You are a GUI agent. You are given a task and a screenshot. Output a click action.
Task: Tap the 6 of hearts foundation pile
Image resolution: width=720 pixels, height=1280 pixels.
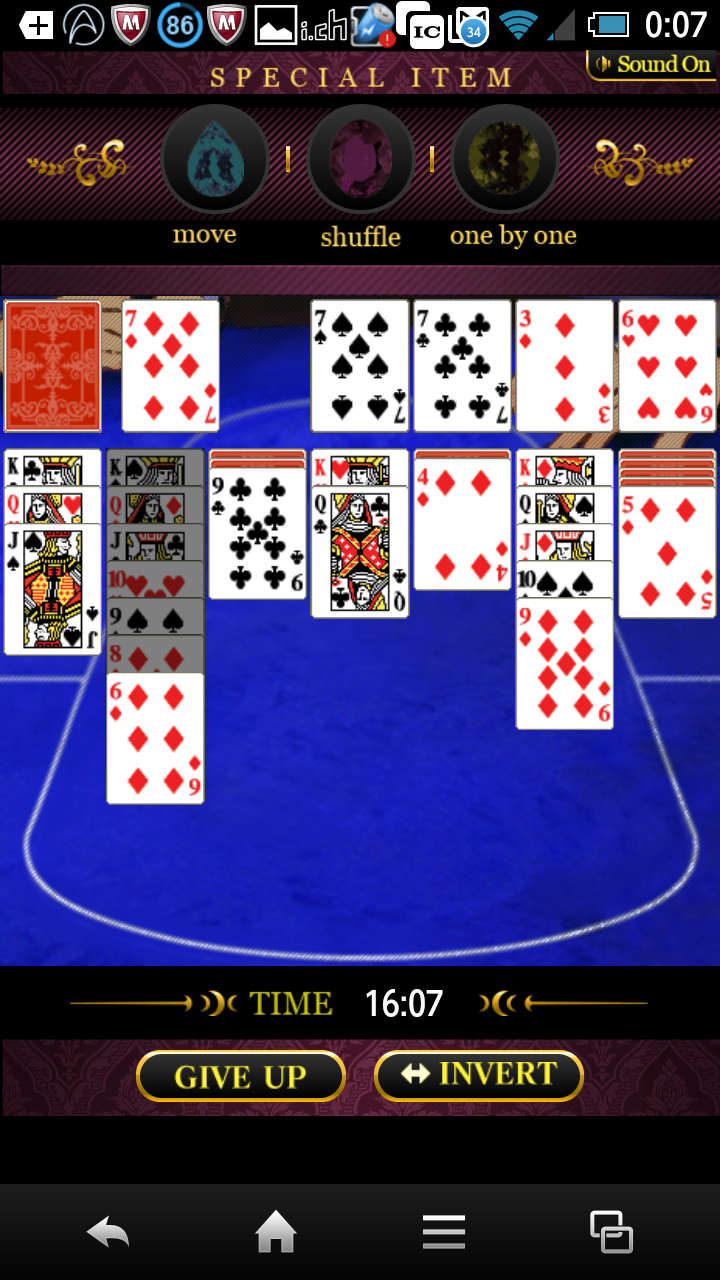(x=667, y=366)
